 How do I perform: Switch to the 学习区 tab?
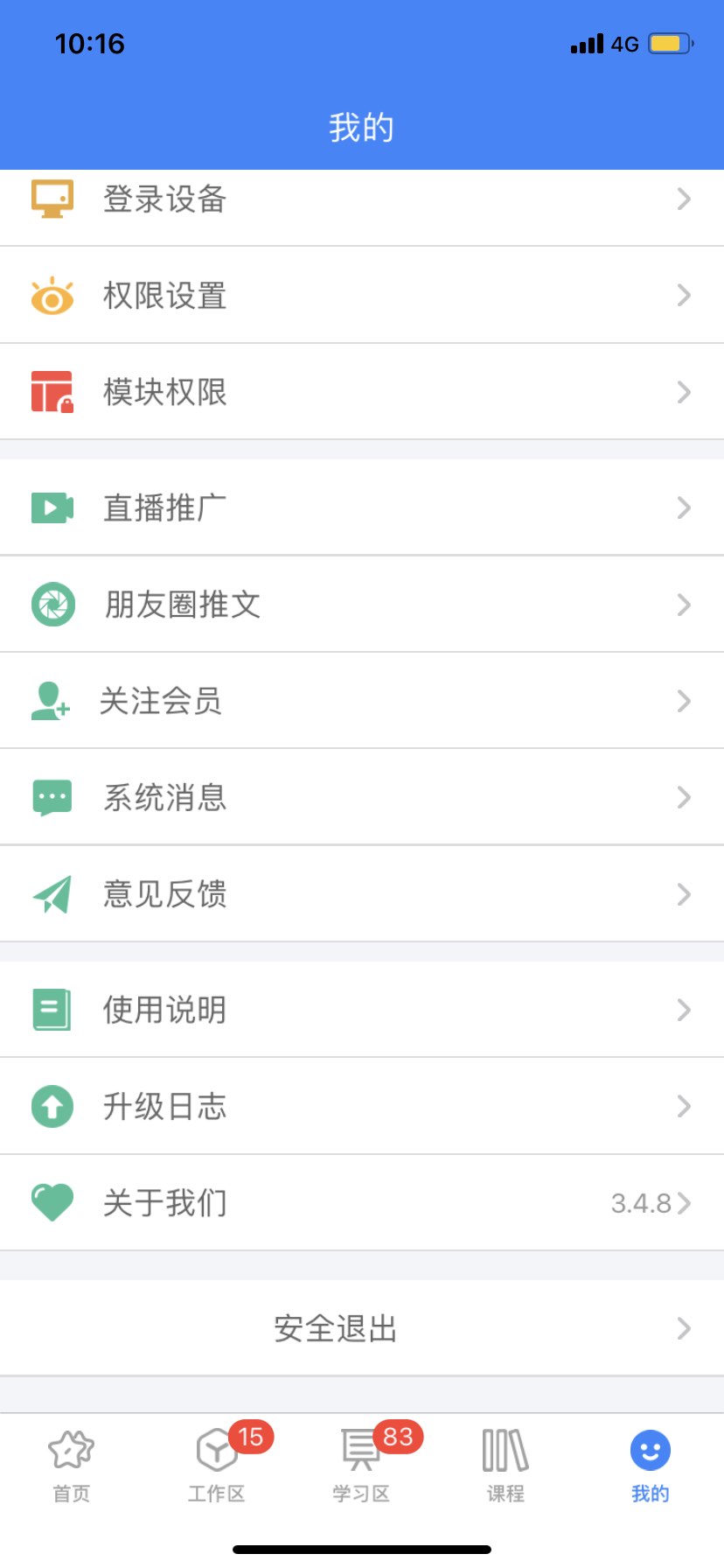click(x=360, y=1466)
